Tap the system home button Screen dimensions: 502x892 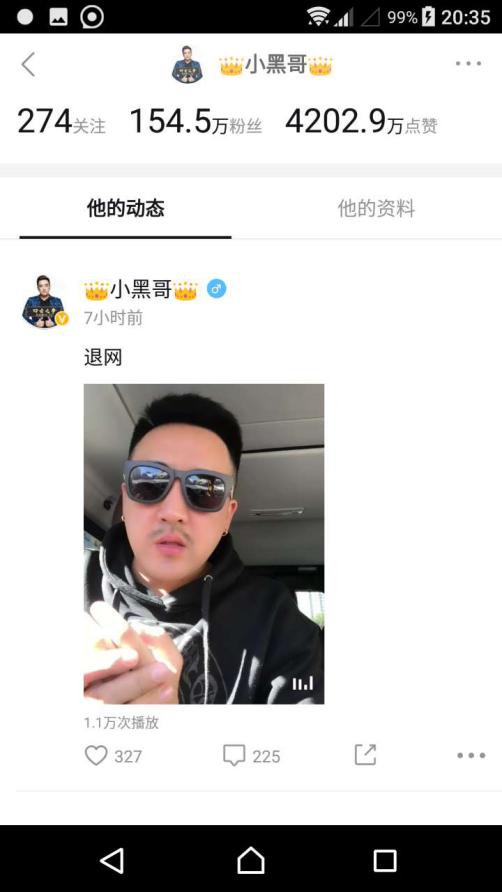coord(251,860)
